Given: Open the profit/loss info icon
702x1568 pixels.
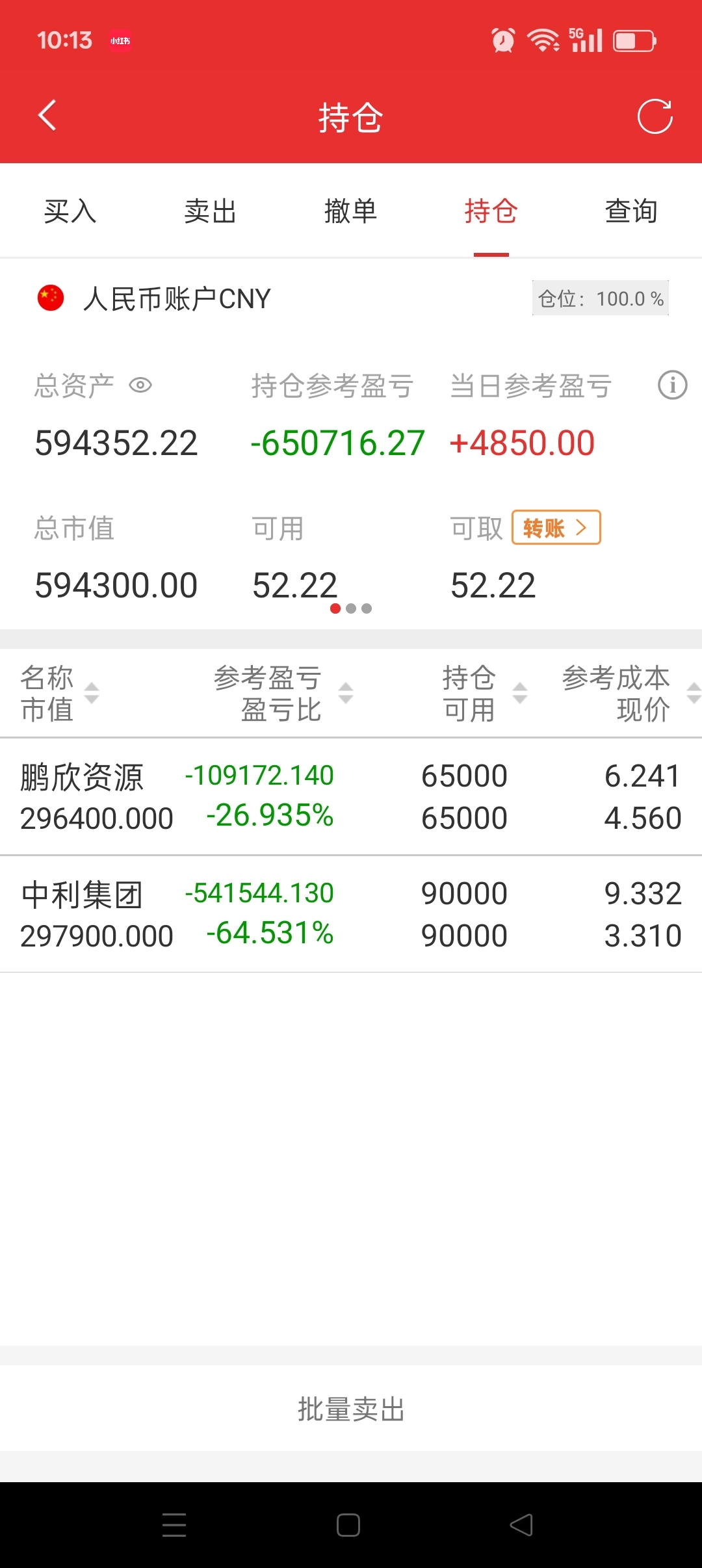Looking at the screenshot, I should [x=672, y=385].
